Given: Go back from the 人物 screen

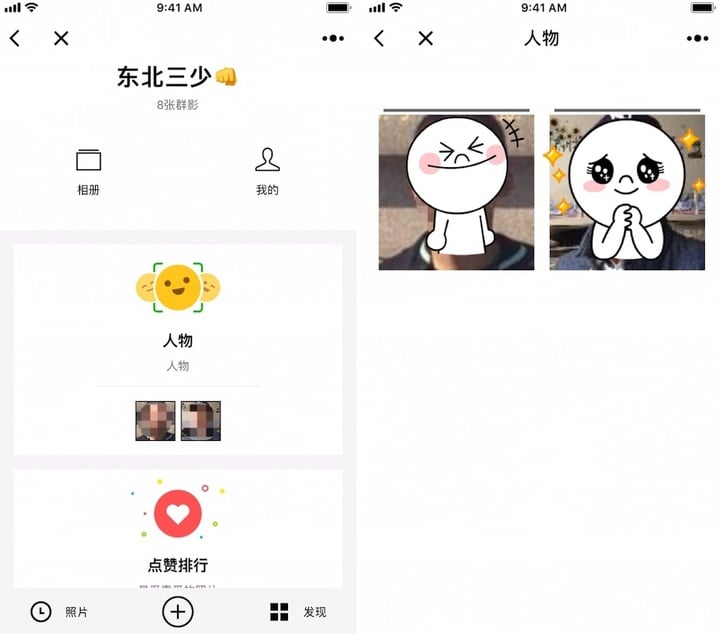Looking at the screenshot, I should coord(379,39).
